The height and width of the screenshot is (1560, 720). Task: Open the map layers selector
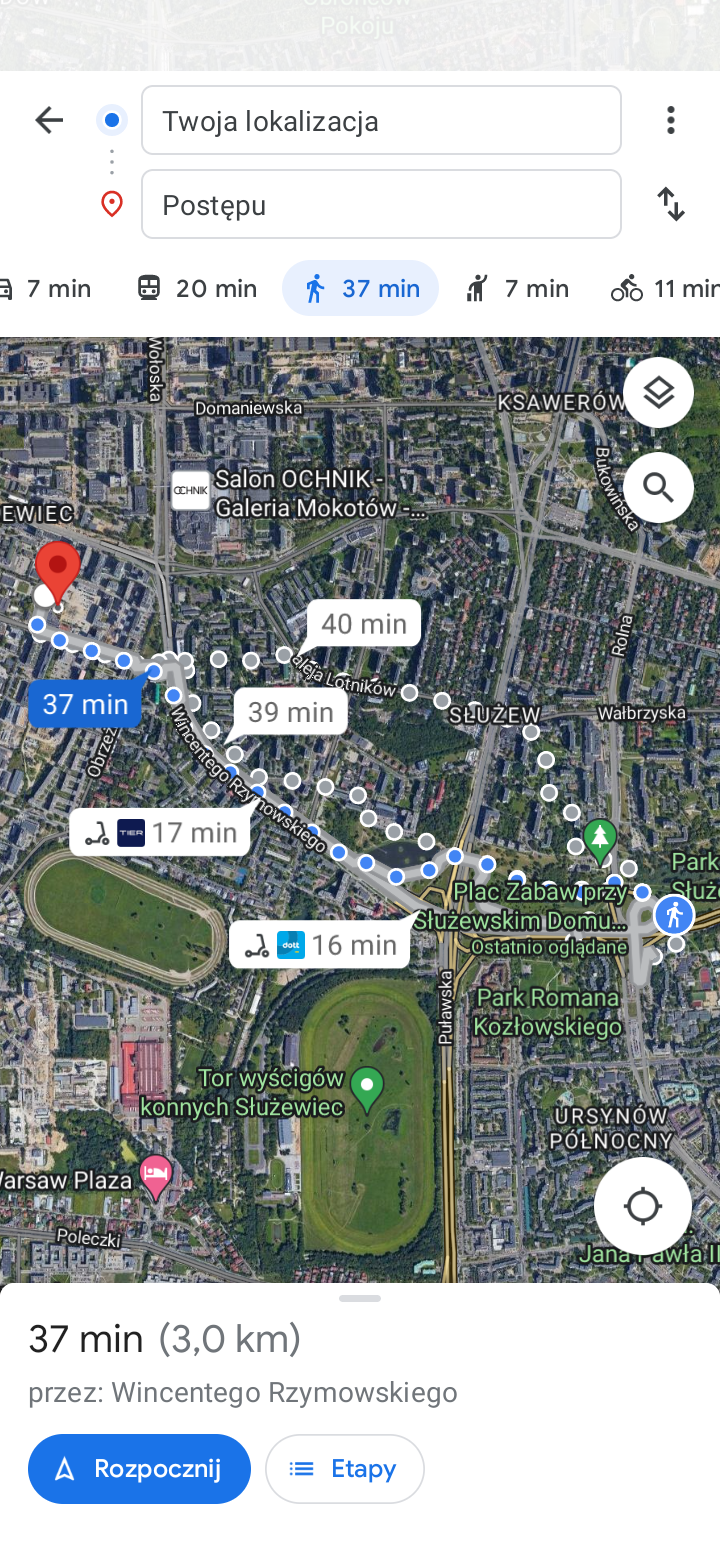tap(658, 393)
